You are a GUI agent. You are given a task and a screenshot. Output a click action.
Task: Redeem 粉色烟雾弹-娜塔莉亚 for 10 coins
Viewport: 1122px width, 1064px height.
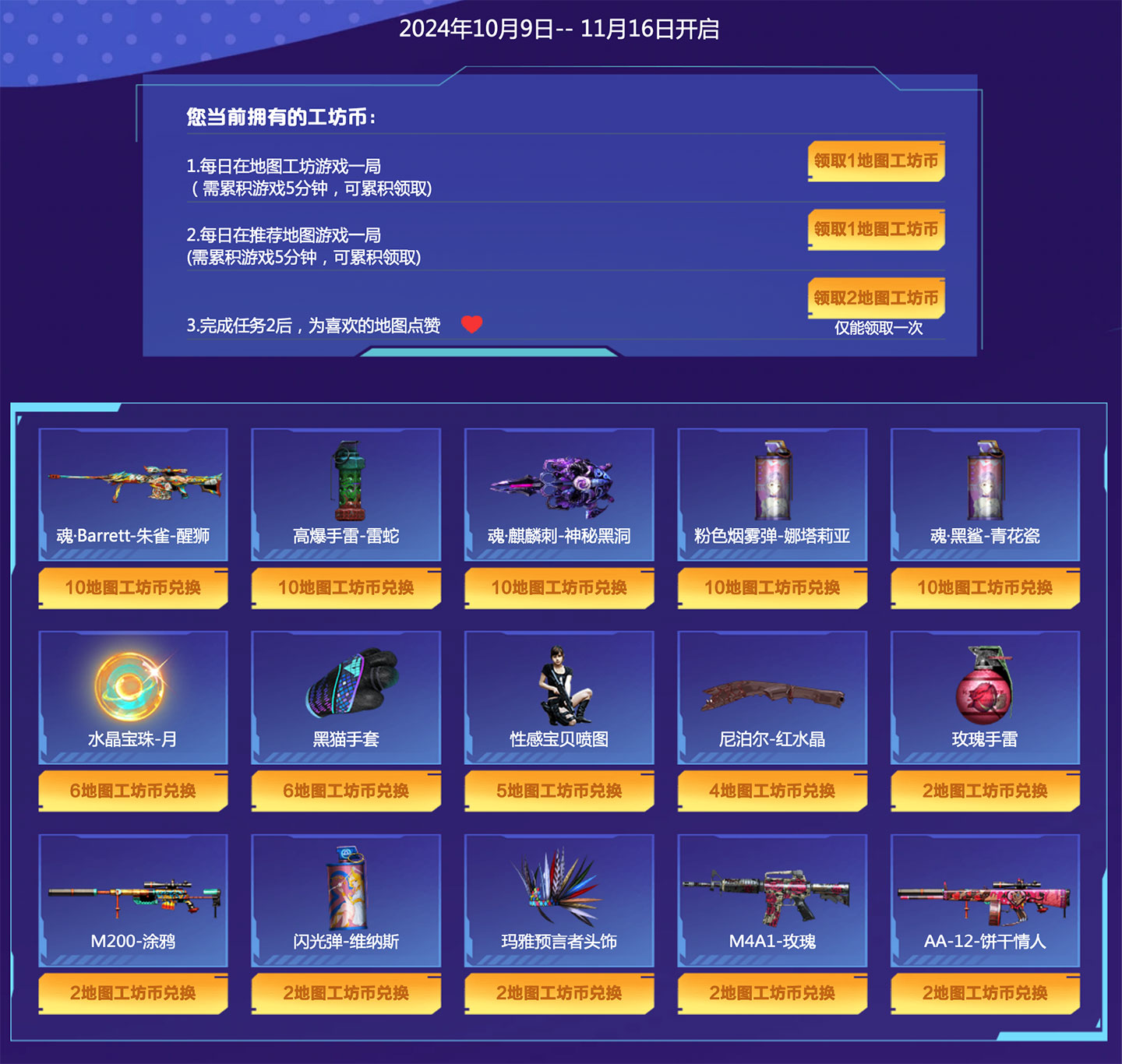(772, 588)
